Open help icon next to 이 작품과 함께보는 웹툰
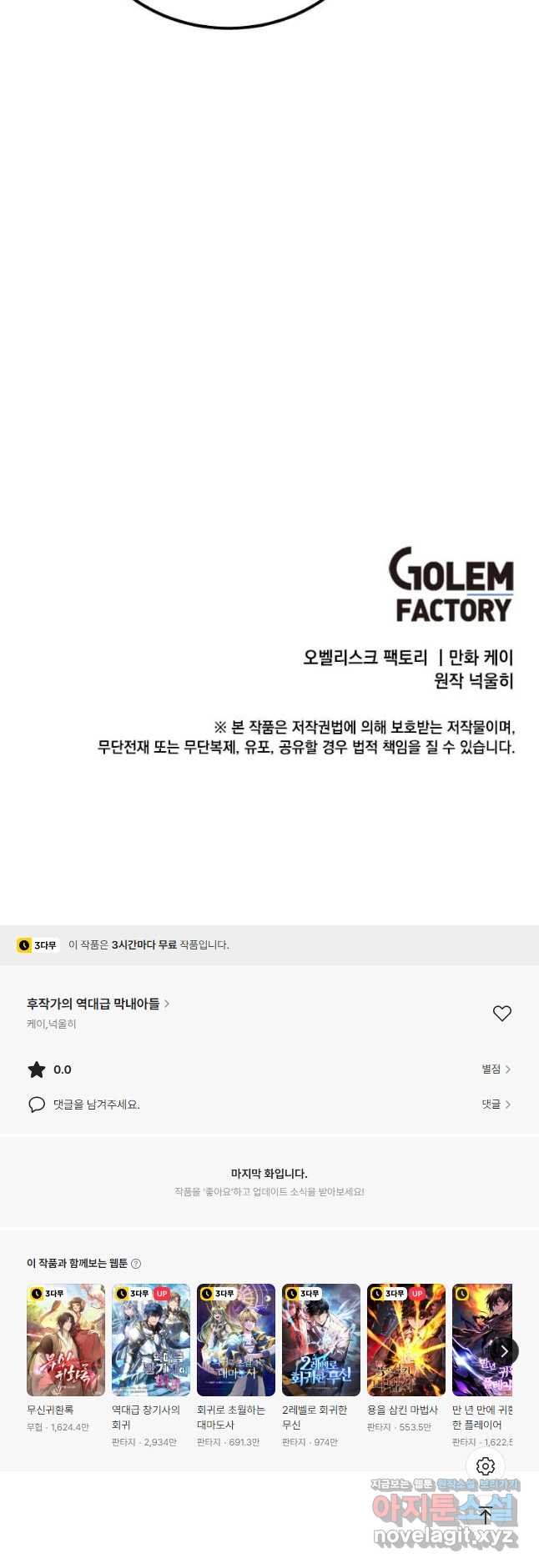Viewport: 539px width, 1568px height. tap(136, 1264)
